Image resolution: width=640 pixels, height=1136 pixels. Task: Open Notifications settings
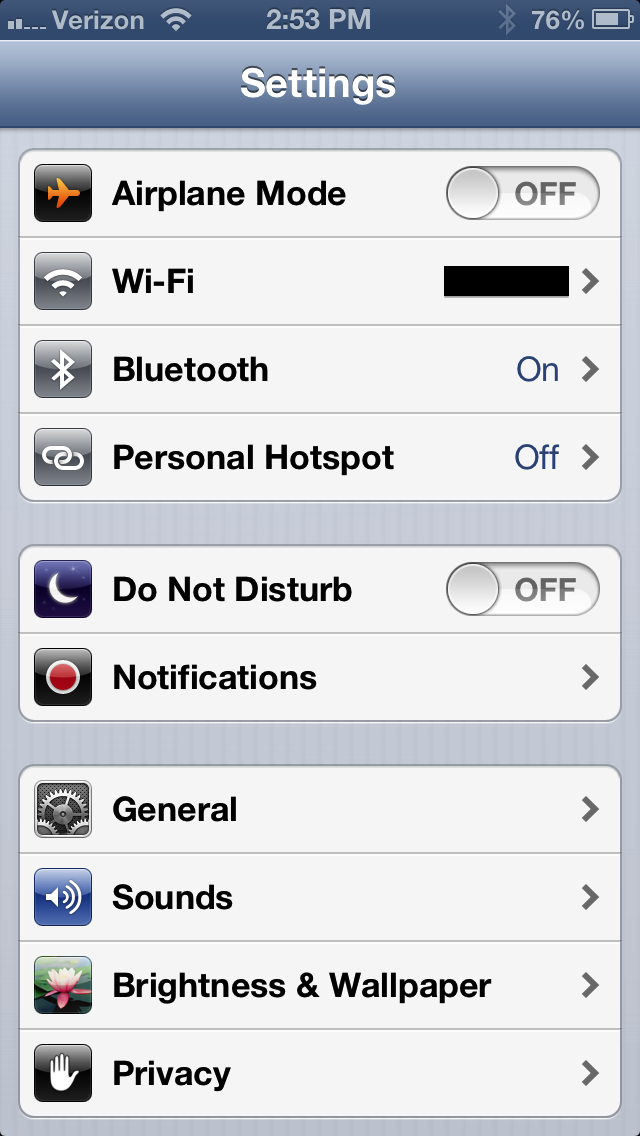[320, 677]
